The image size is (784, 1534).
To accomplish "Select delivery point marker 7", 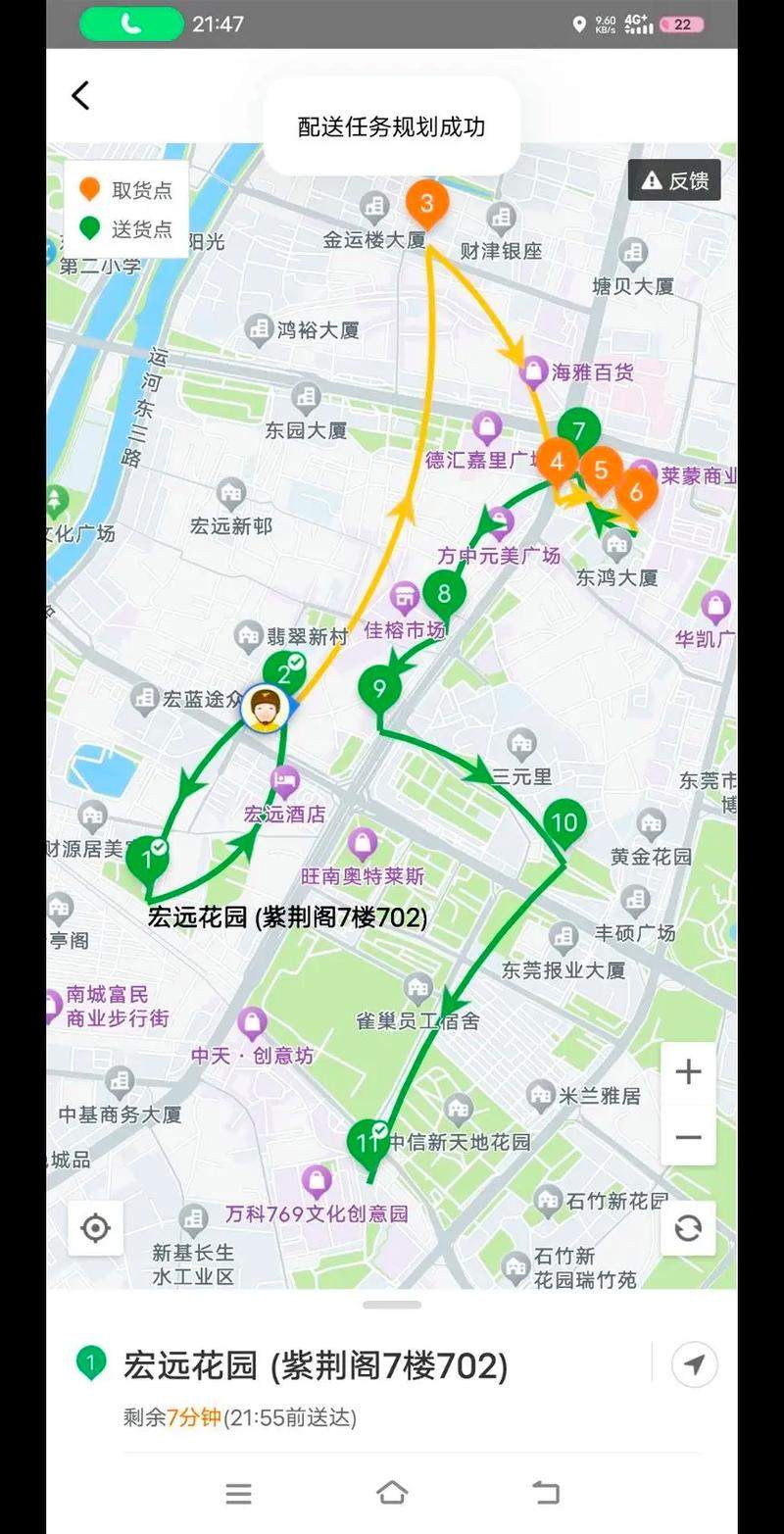I will pos(579,431).
